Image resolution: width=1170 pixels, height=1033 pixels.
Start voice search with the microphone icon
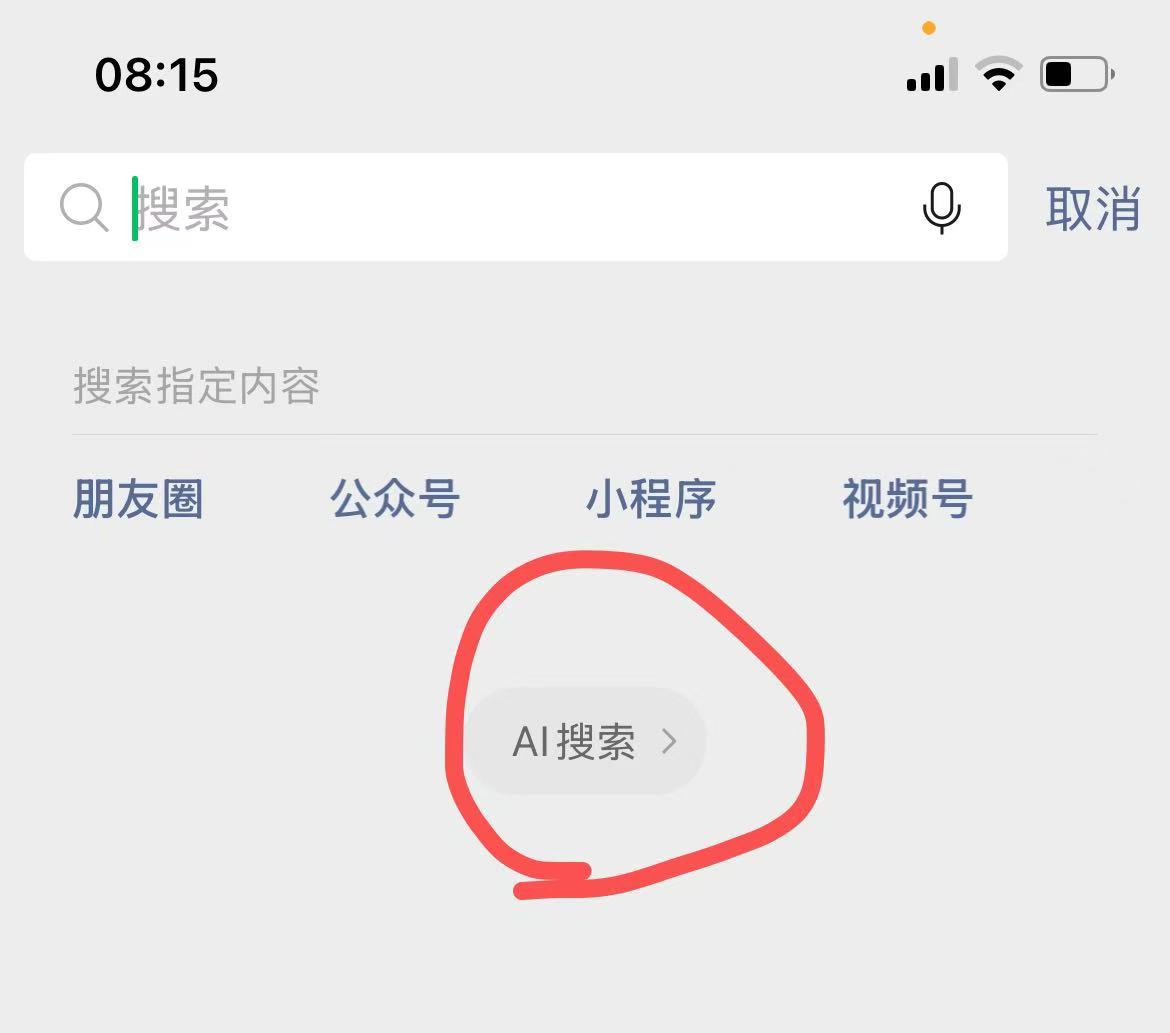(941, 208)
